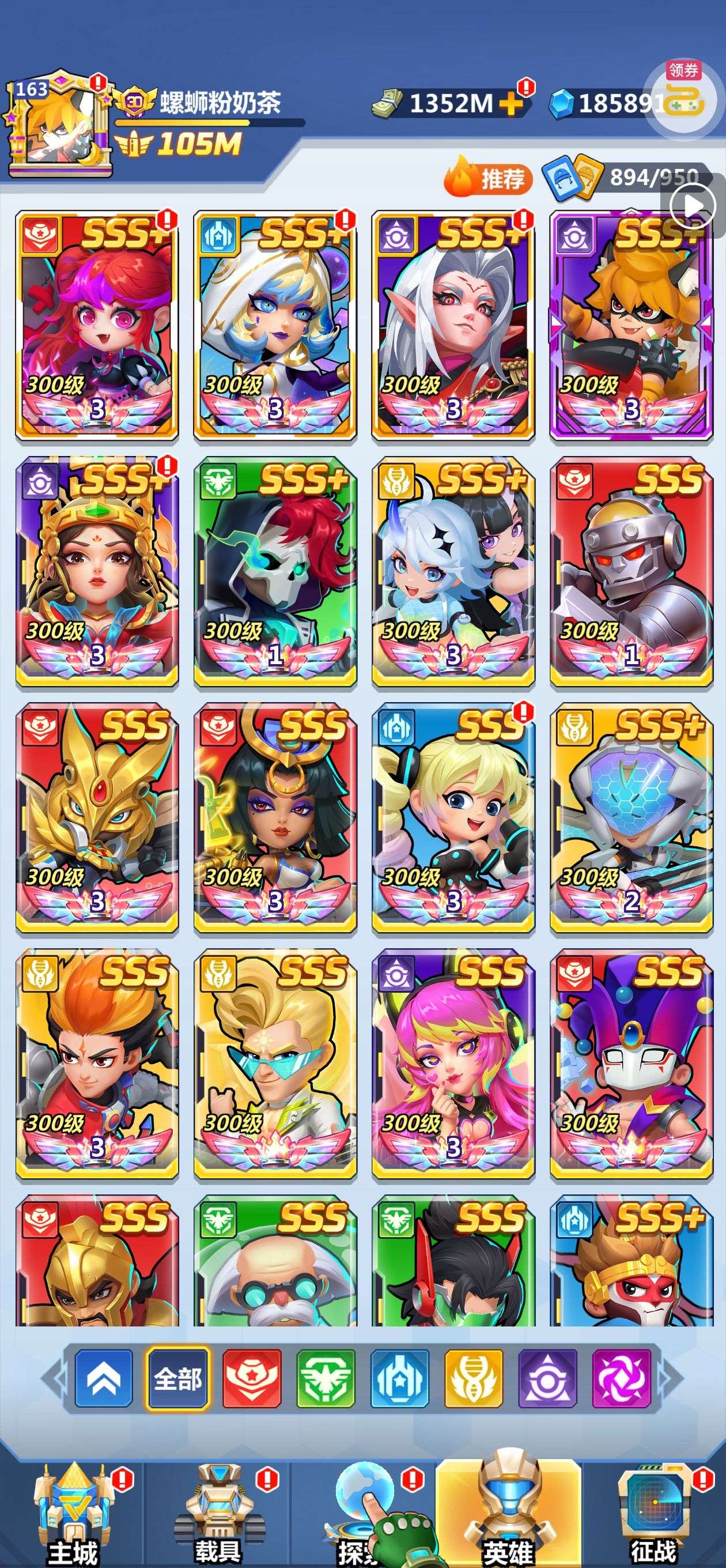
Task: Select the blonde pigtails girl hero card
Action: pos(453,818)
